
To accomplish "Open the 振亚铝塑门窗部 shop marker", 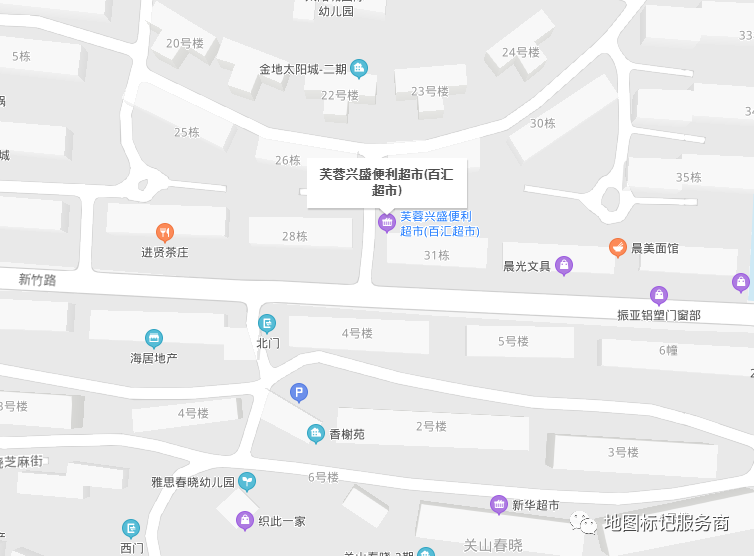I will [659, 294].
